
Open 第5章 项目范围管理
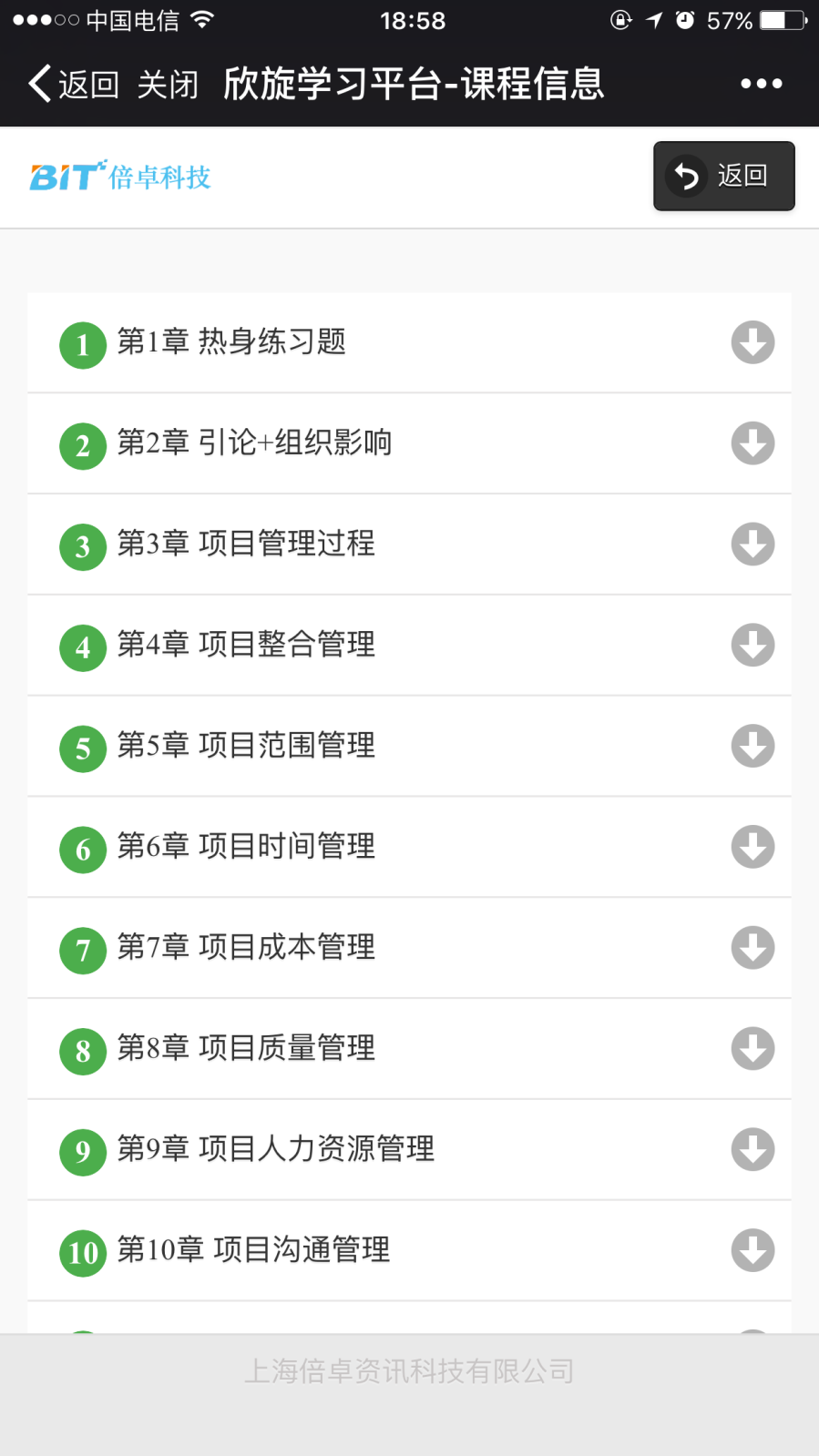409,747
